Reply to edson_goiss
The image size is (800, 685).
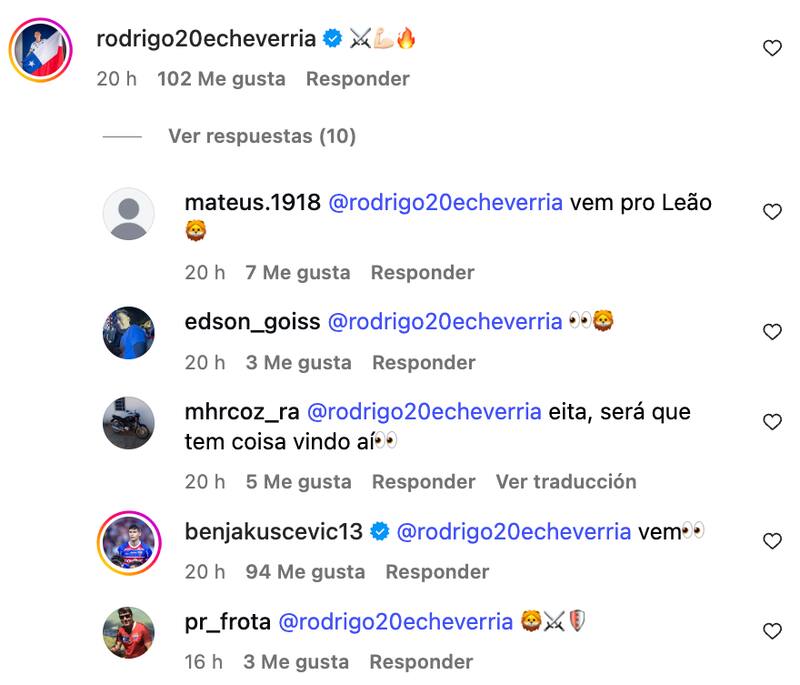[423, 362]
